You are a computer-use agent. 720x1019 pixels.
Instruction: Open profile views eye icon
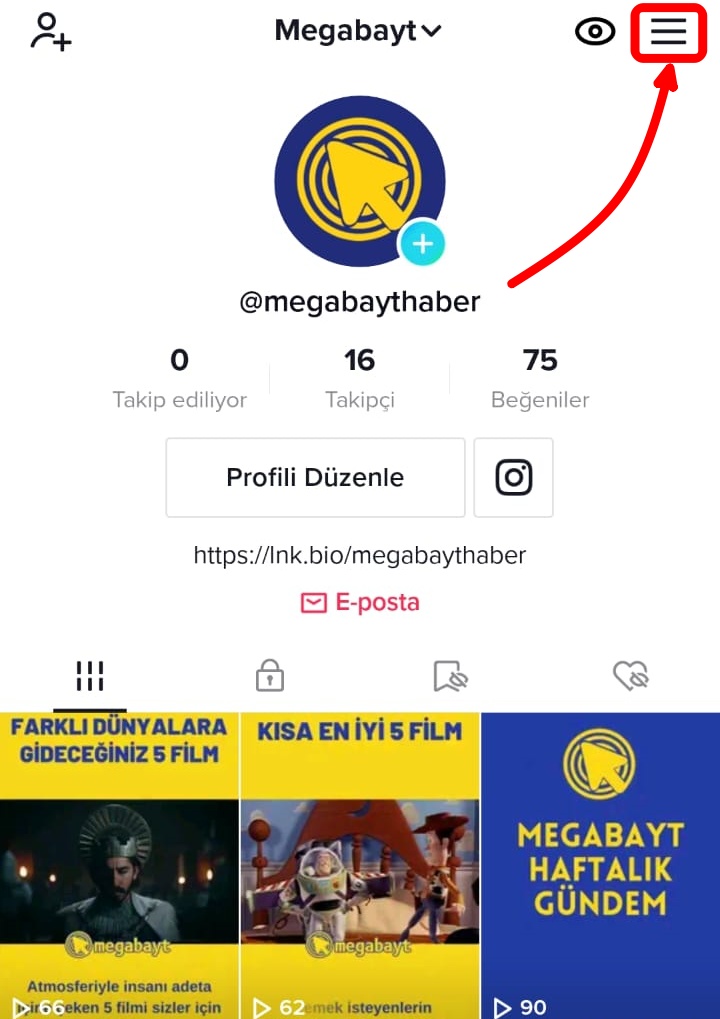595,32
